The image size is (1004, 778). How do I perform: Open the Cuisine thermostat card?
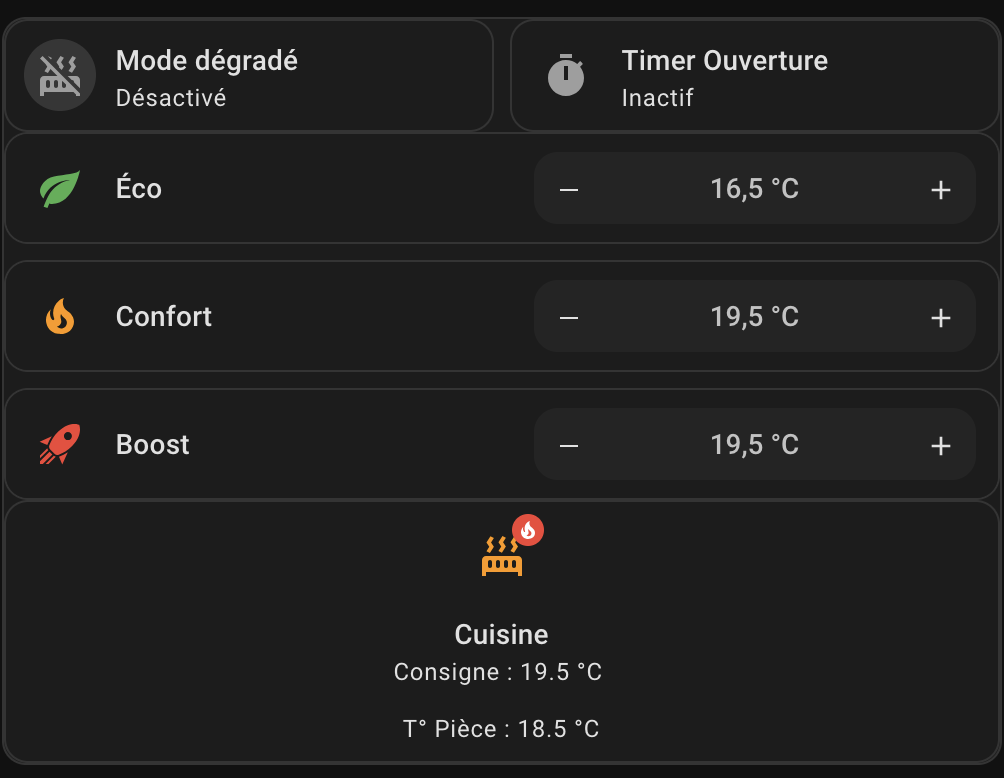click(502, 634)
